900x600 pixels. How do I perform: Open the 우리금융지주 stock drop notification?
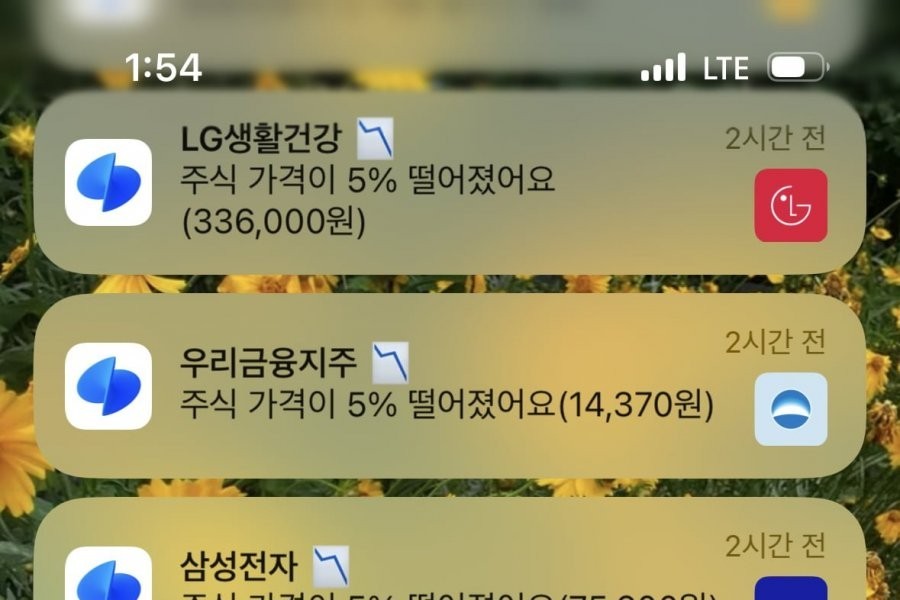tap(448, 385)
